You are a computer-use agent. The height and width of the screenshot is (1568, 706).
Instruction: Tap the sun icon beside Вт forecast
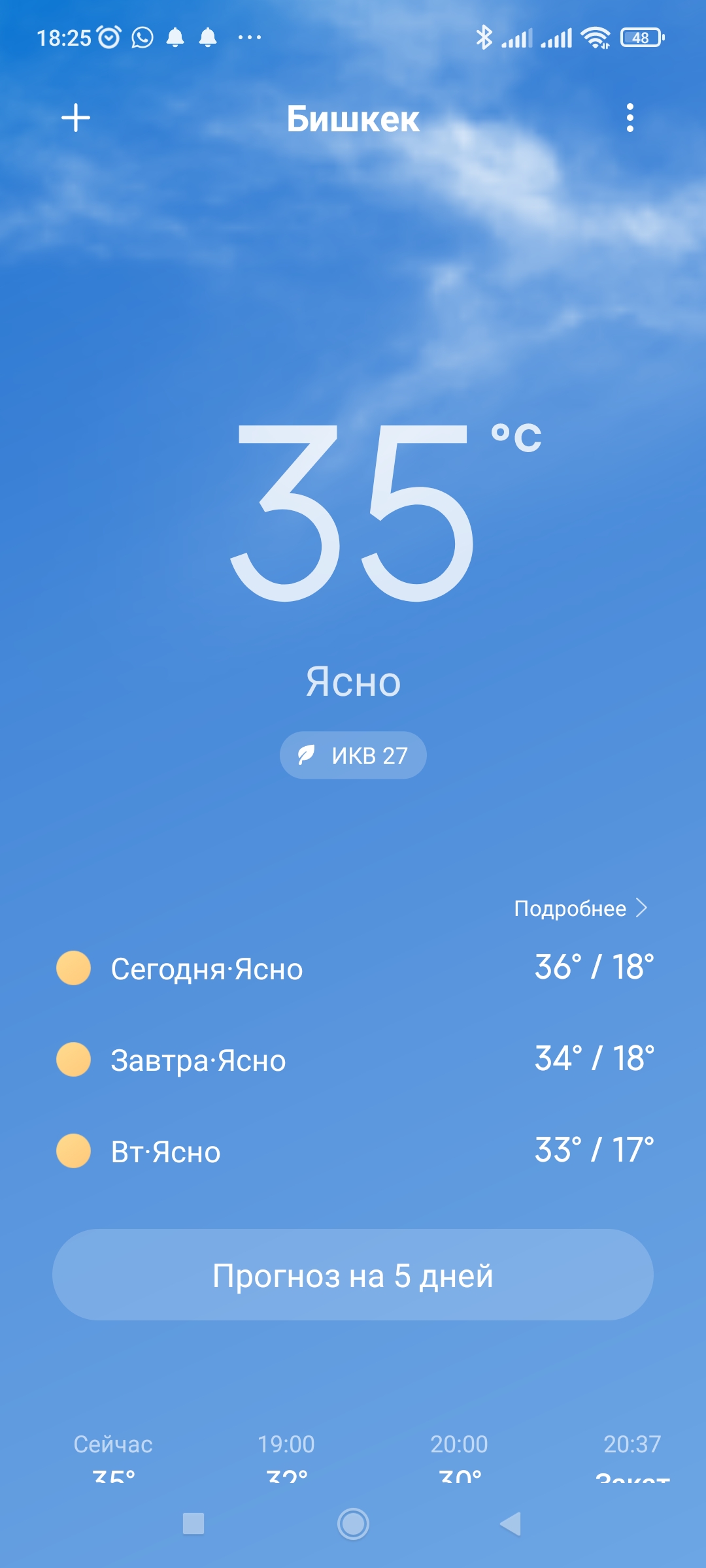[73, 1152]
